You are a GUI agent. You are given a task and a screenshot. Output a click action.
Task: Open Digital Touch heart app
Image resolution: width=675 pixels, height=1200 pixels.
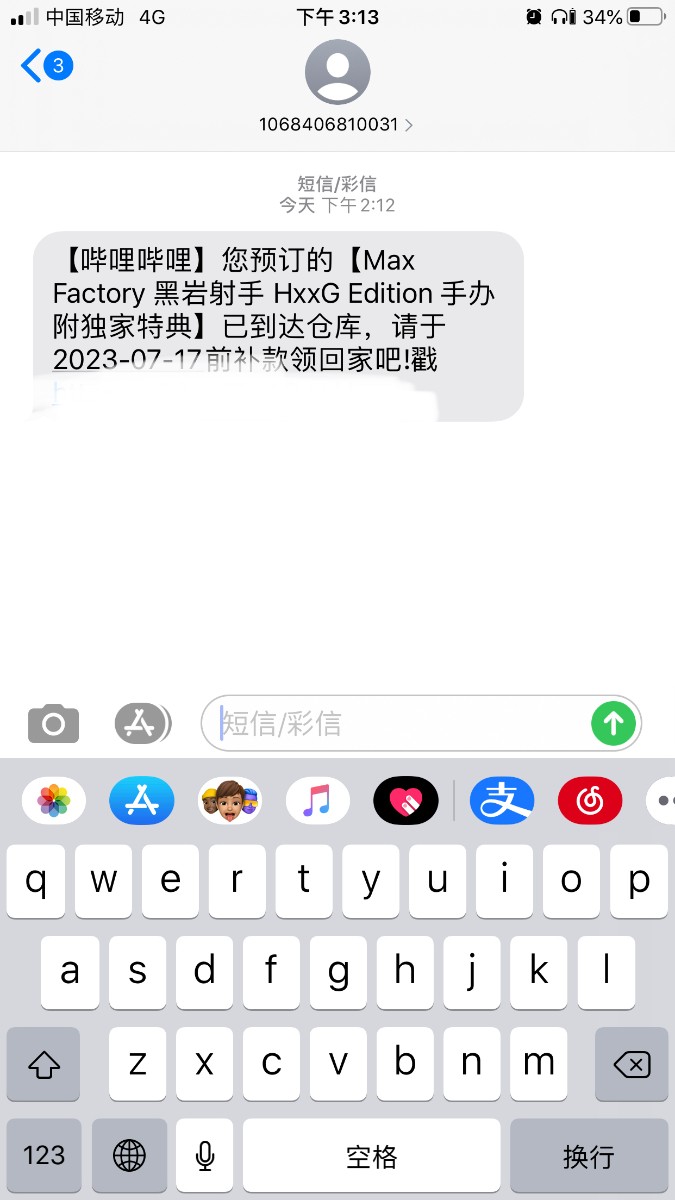(x=406, y=800)
